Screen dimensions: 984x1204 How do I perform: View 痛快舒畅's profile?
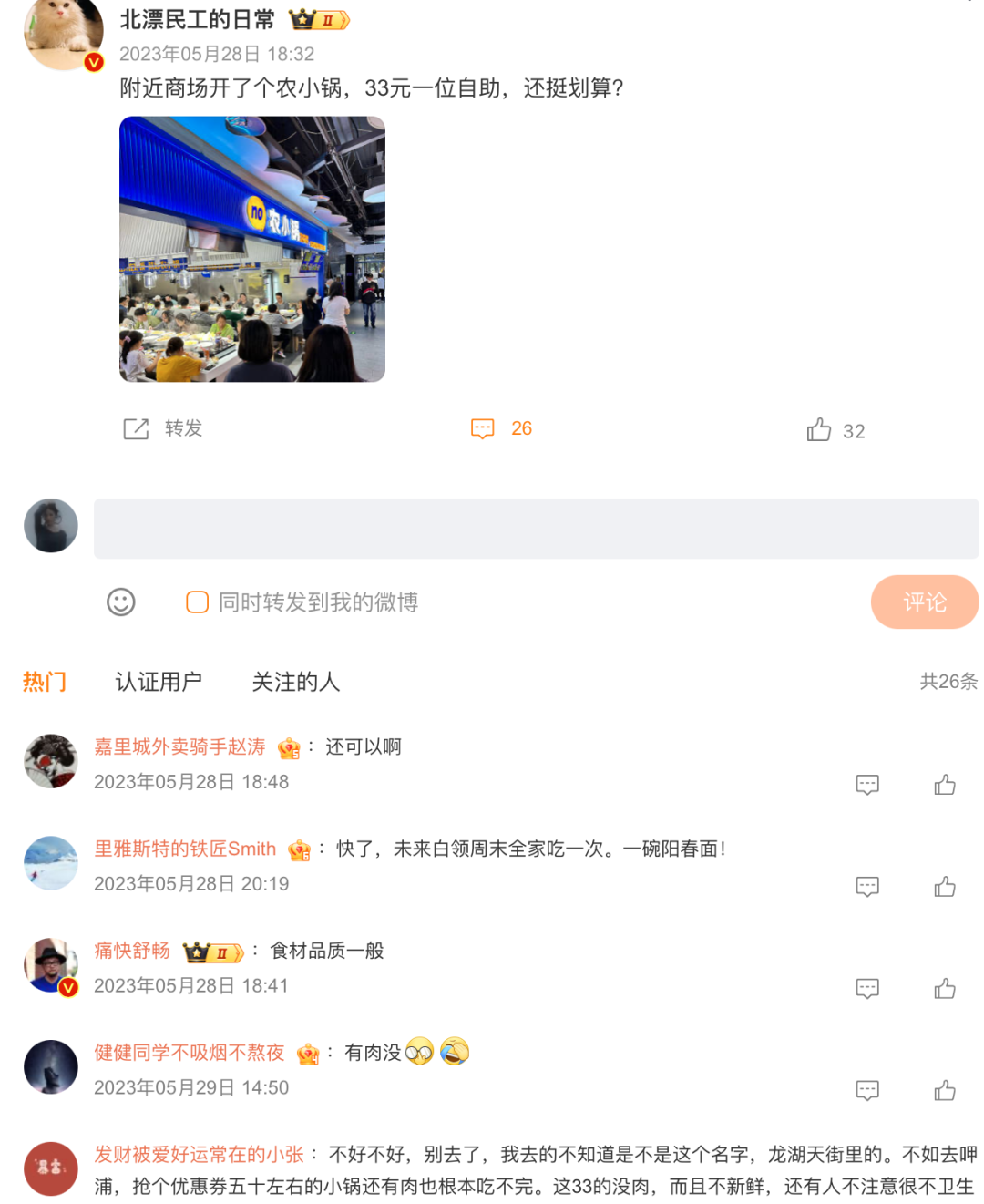click(132, 951)
